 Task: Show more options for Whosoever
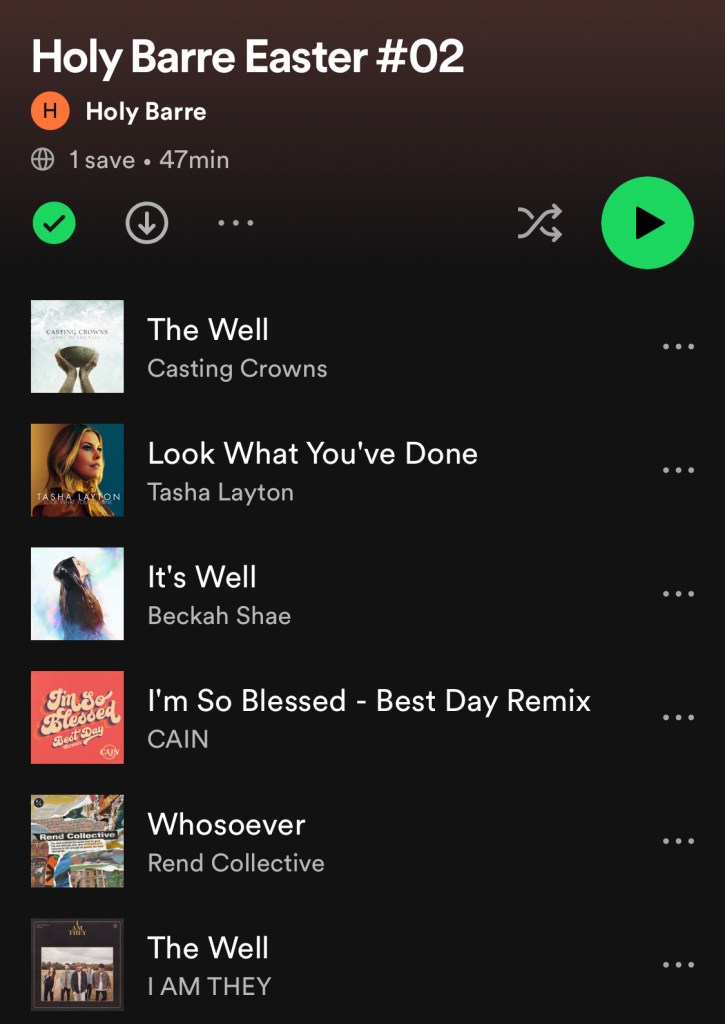tap(678, 841)
